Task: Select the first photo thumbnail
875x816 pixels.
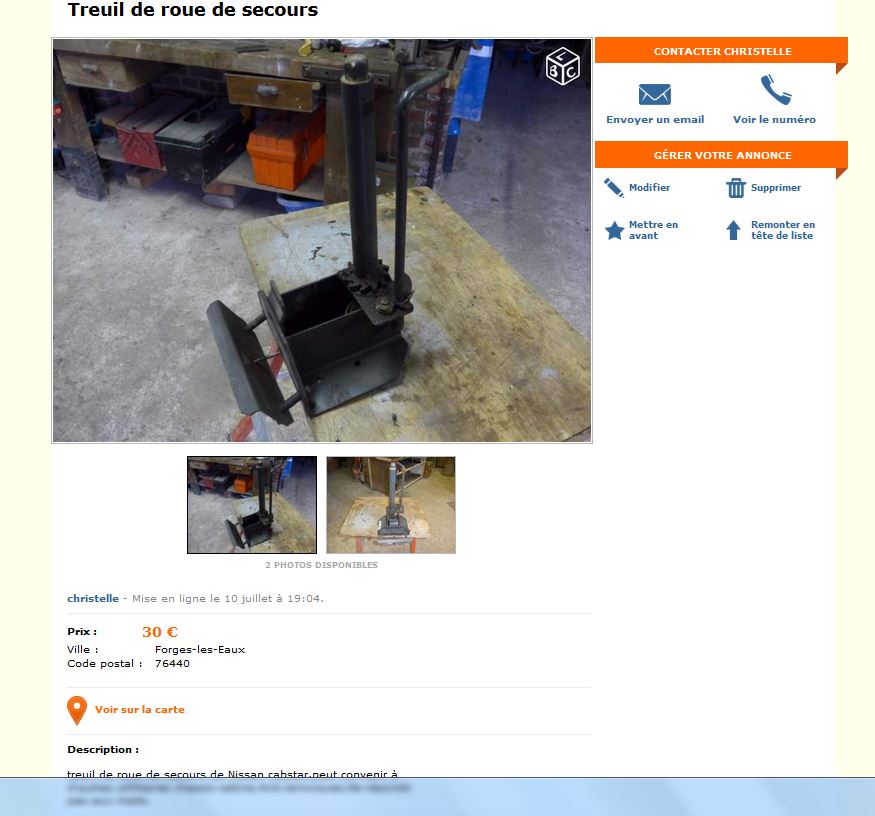Action: (x=252, y=505)
